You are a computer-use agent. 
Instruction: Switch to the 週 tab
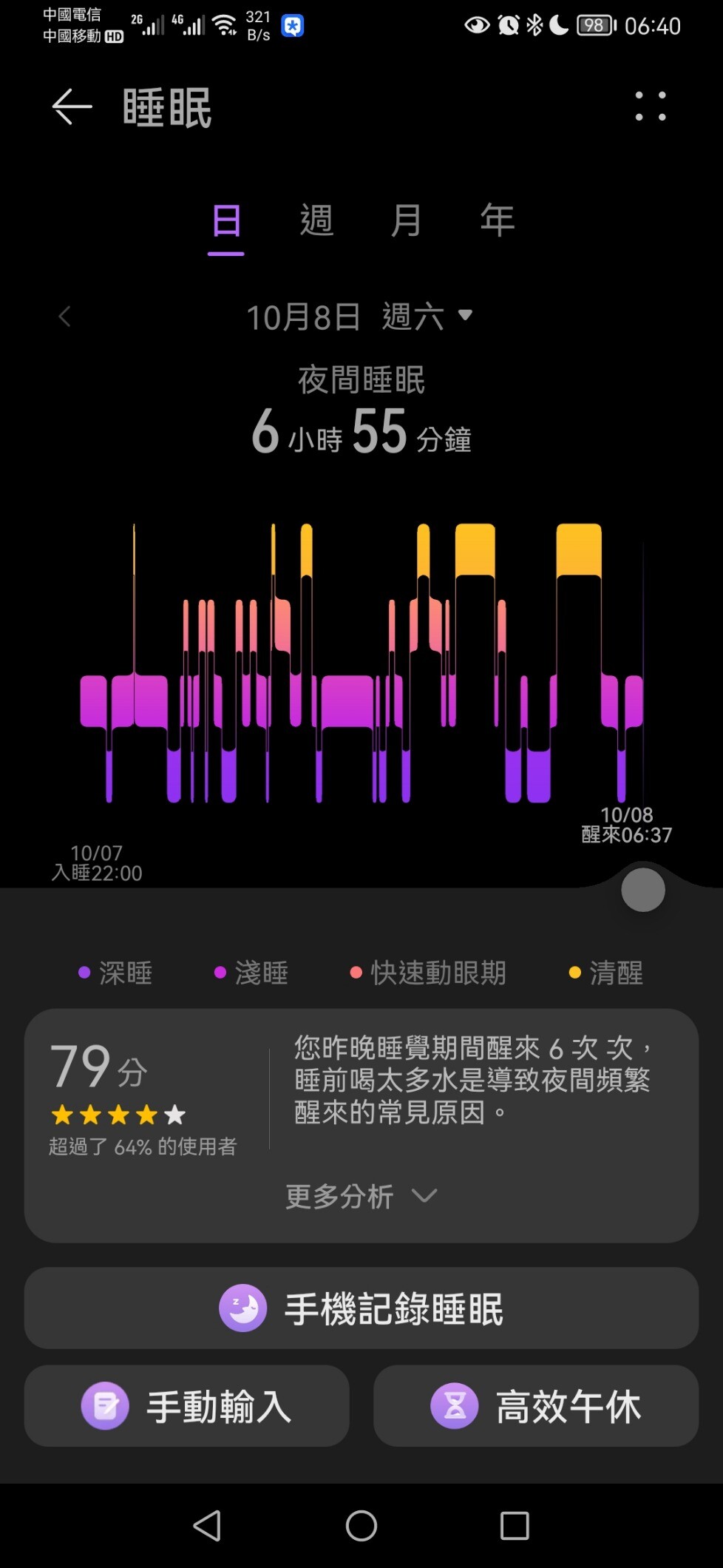click(x=316, y=220)
